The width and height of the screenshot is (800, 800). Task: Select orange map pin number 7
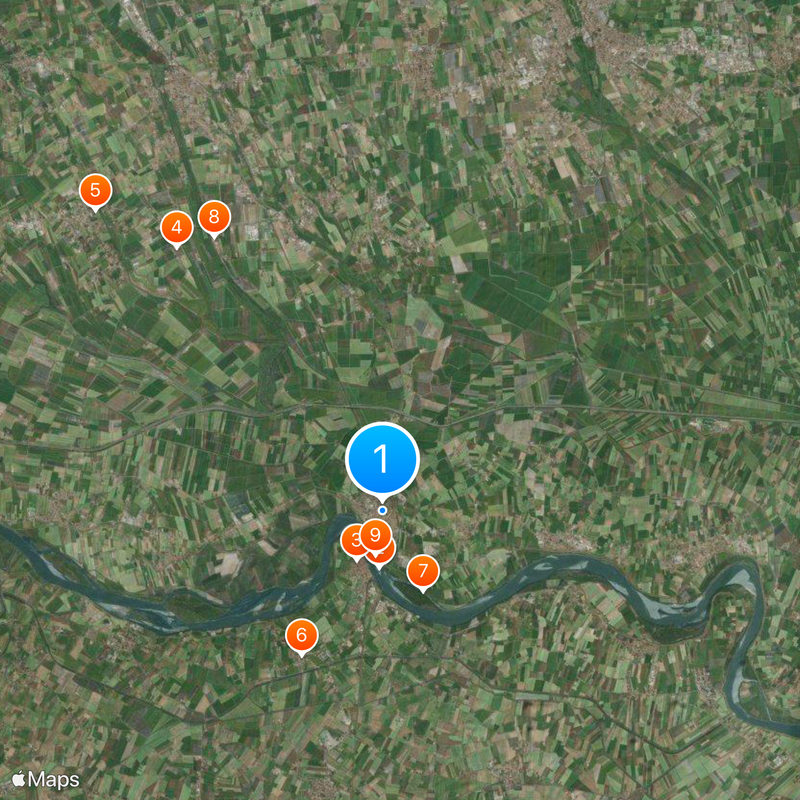click(423, 571)
